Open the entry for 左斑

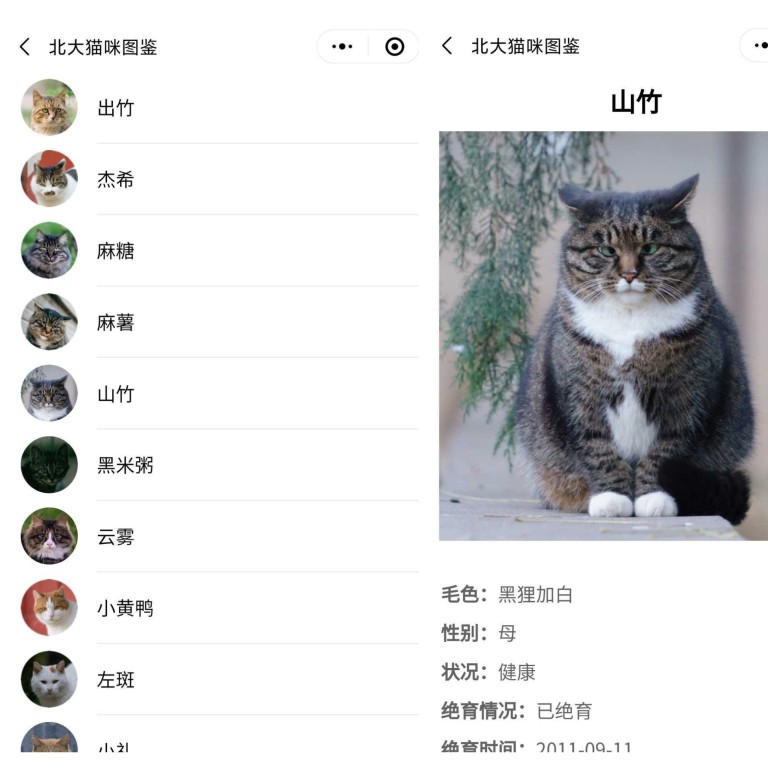click(x=116, y=680)
